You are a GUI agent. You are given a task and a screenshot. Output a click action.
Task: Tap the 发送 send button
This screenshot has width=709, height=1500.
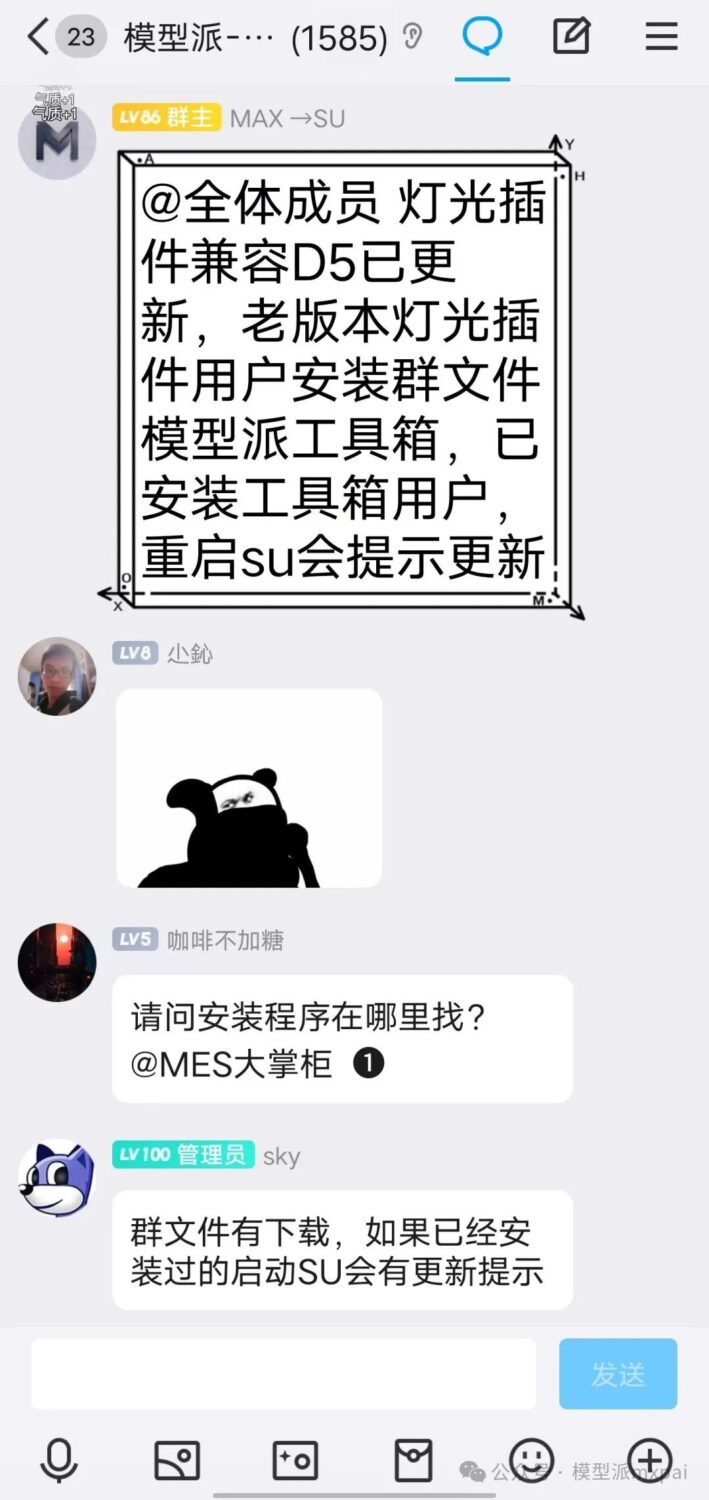pyautogui.click(x=617, y=1374)
